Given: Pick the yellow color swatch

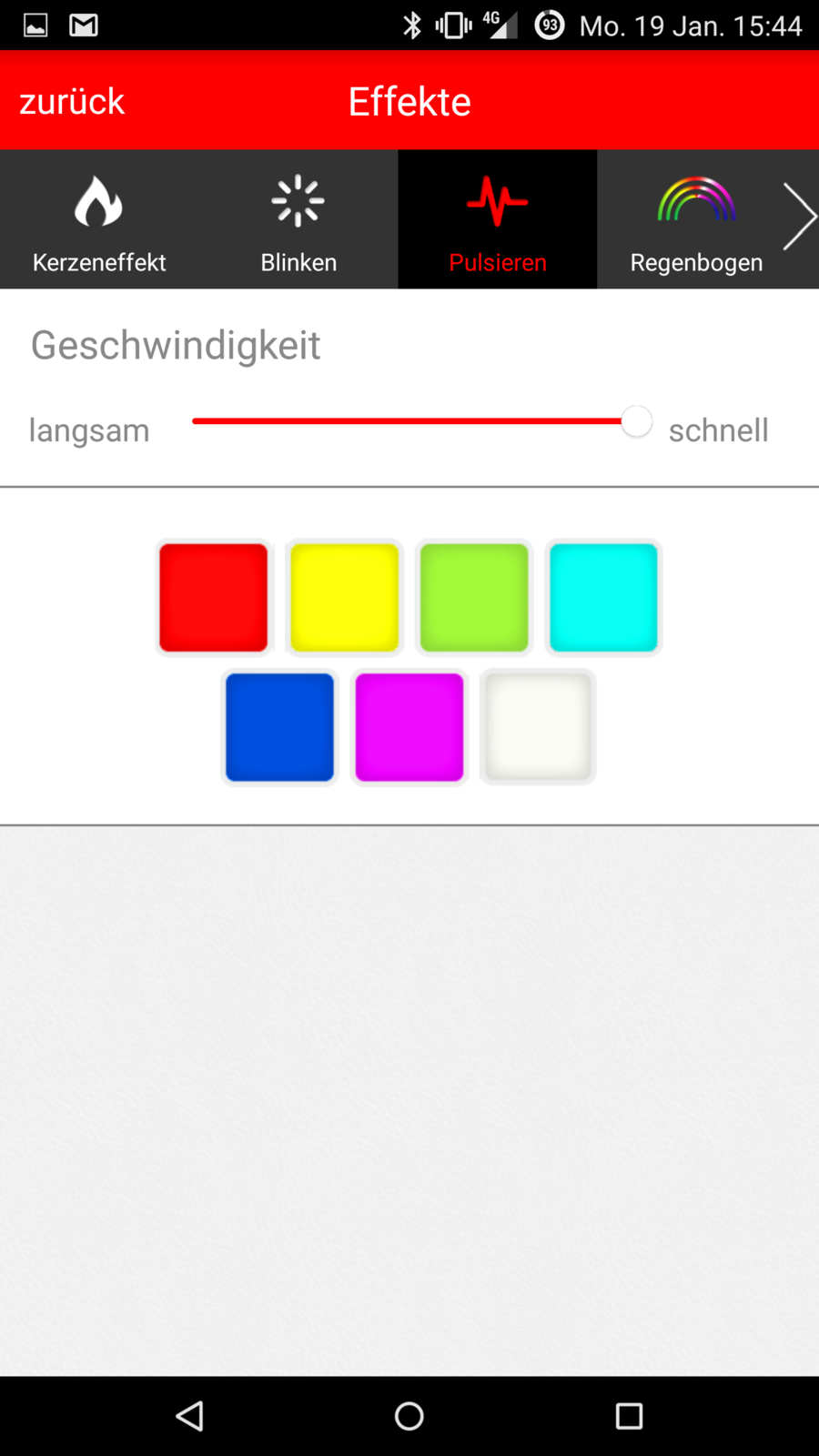Looking at the screenshot, I should tap(344, 598).
